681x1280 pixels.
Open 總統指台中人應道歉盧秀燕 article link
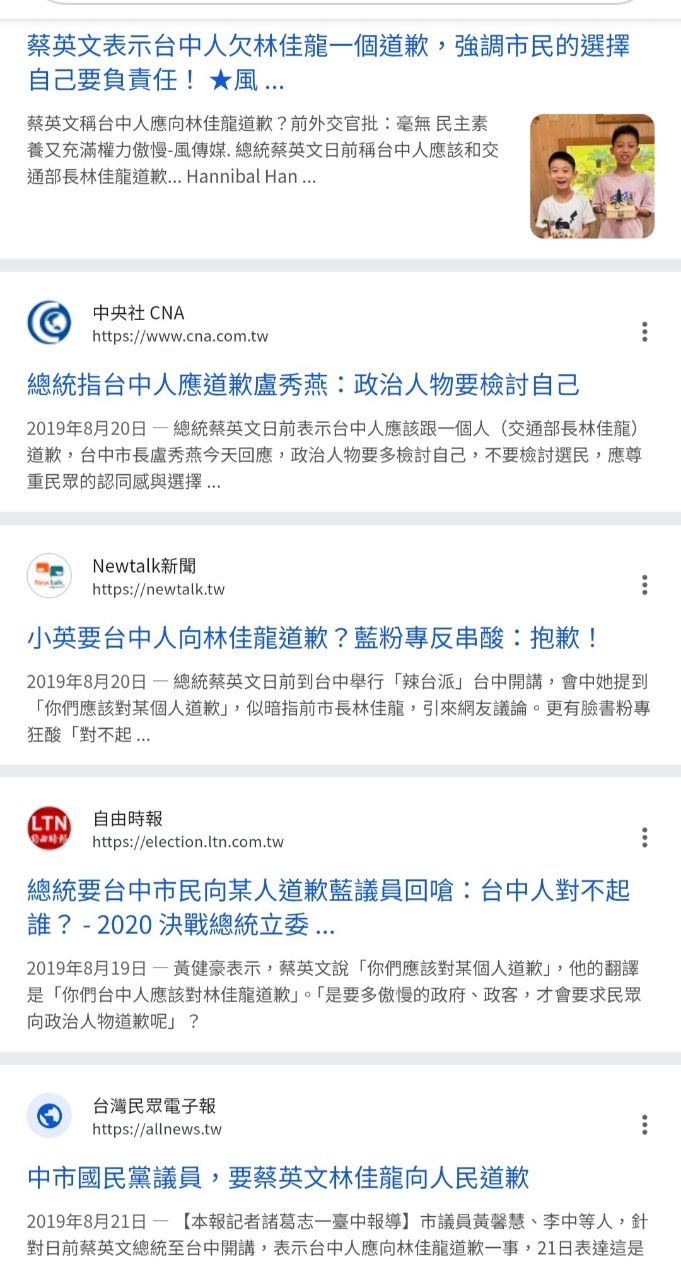click(303, 385)
